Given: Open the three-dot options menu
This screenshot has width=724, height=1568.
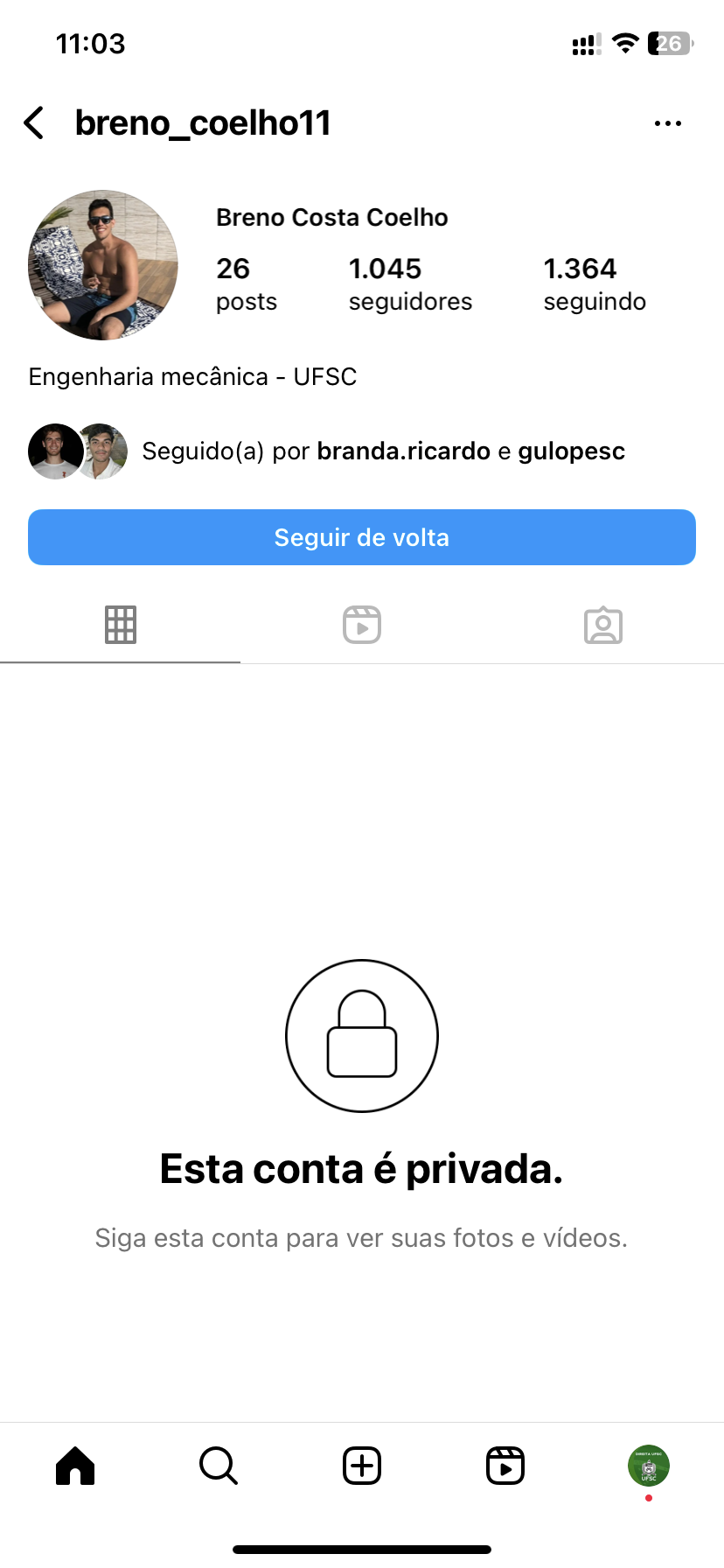Looking at the screenshot, I should 667,123.
